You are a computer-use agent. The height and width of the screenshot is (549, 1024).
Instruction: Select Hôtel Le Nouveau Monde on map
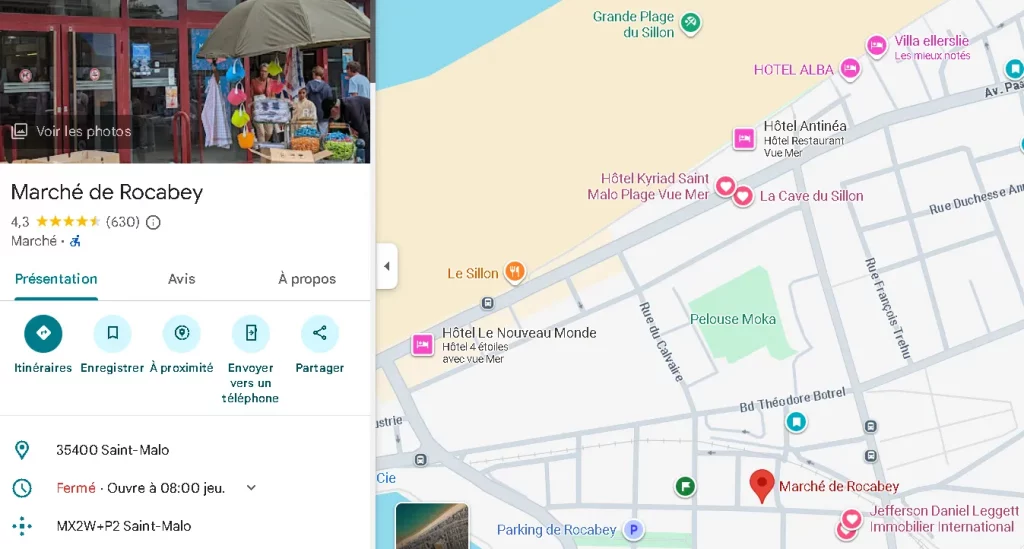point(423,345)
